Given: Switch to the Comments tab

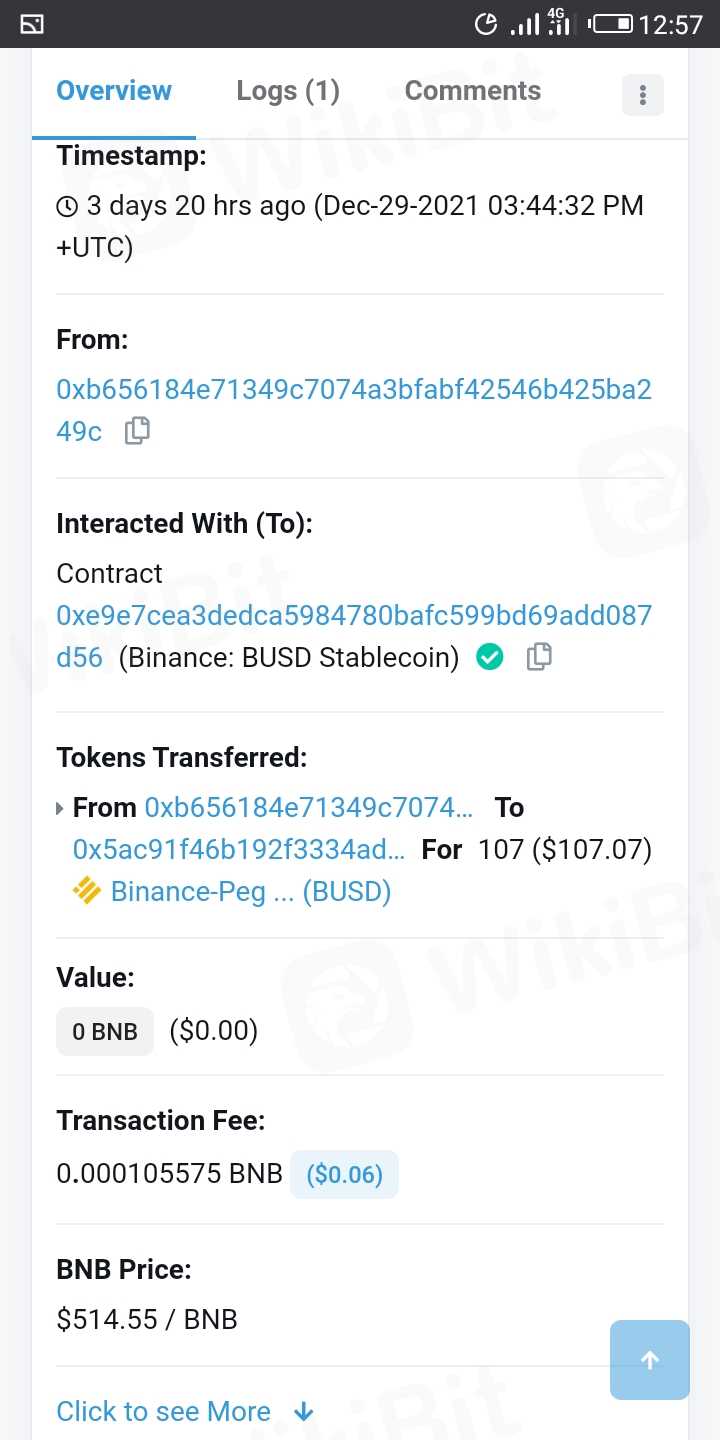Looking at the screenshot, I should (472, 91).
